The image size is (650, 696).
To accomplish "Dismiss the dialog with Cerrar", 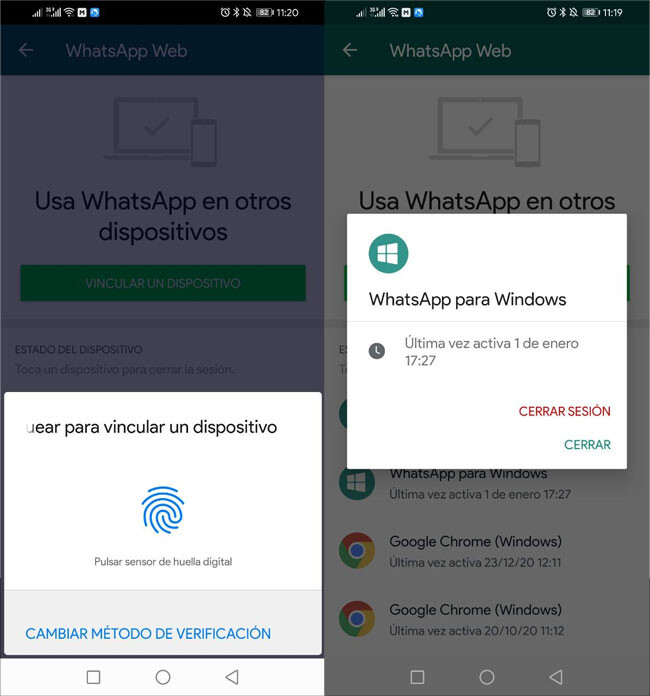I will coord(587,444).
